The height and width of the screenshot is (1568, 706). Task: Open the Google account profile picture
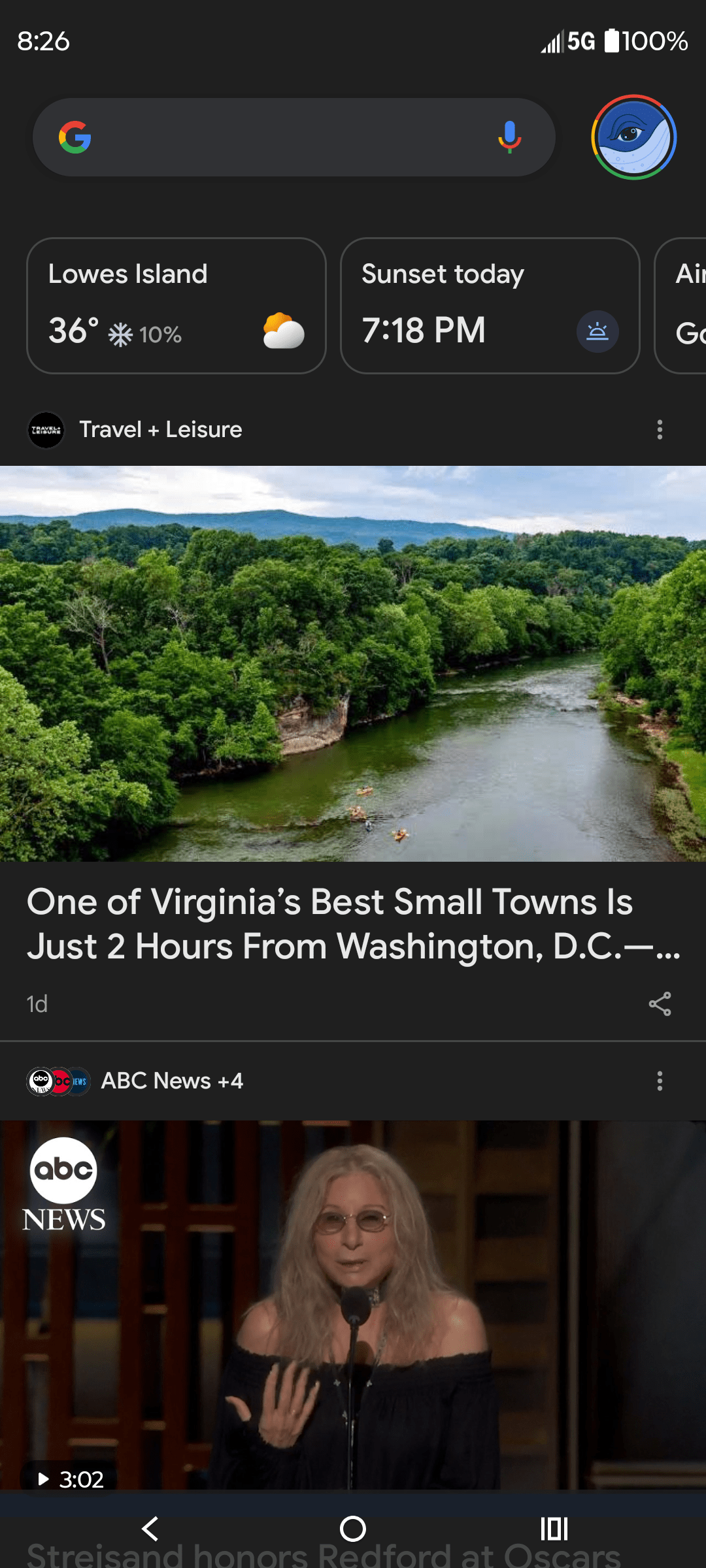click(633, 137)
